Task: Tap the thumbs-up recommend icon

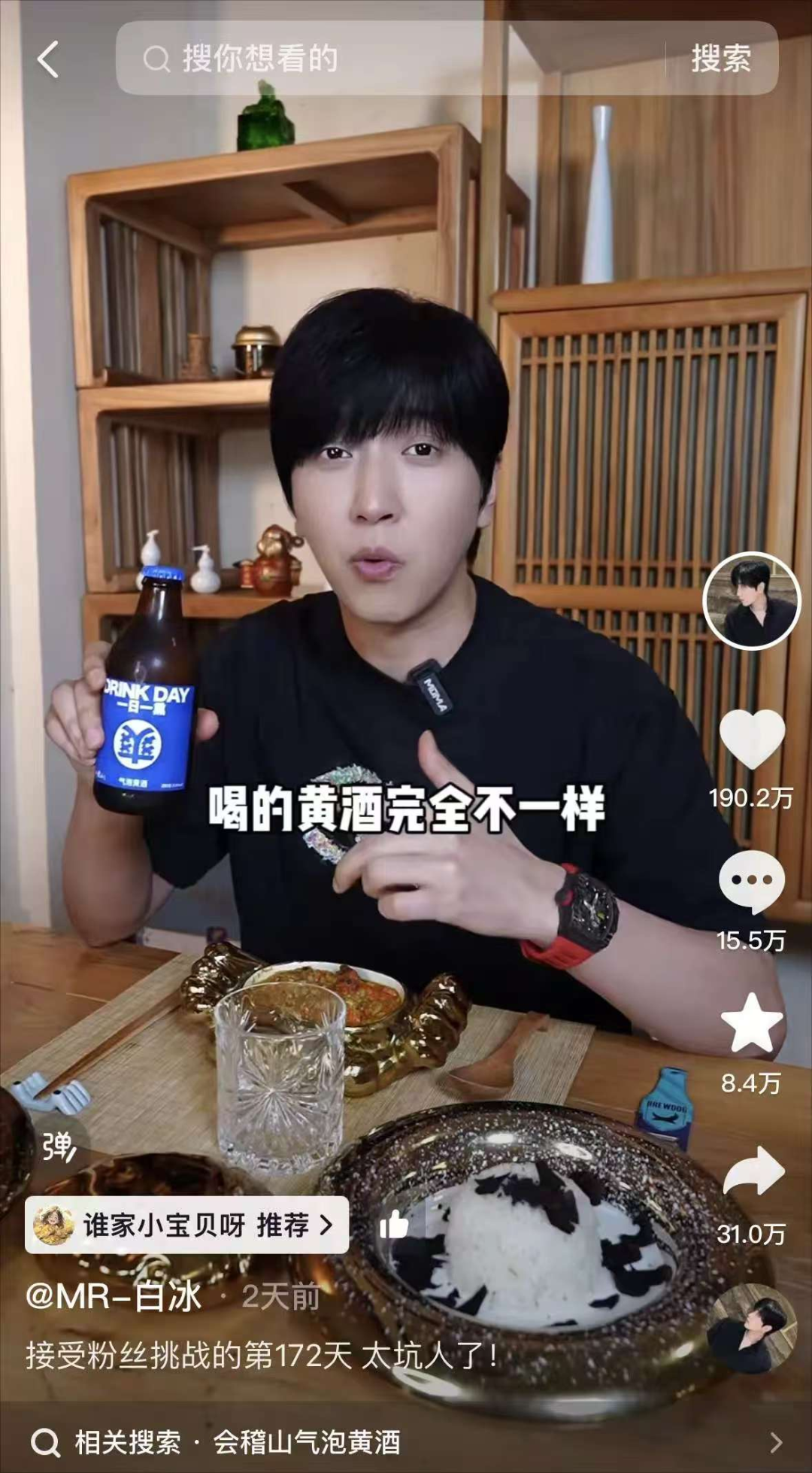Action: click(394, 1225)
